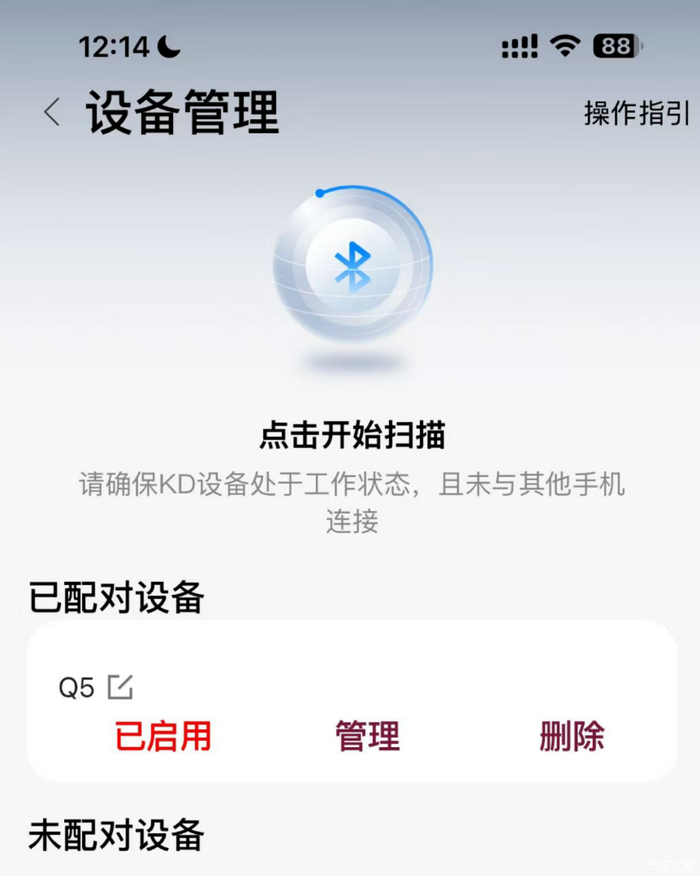Open 操作指引 in the top bar

[637, 113]
